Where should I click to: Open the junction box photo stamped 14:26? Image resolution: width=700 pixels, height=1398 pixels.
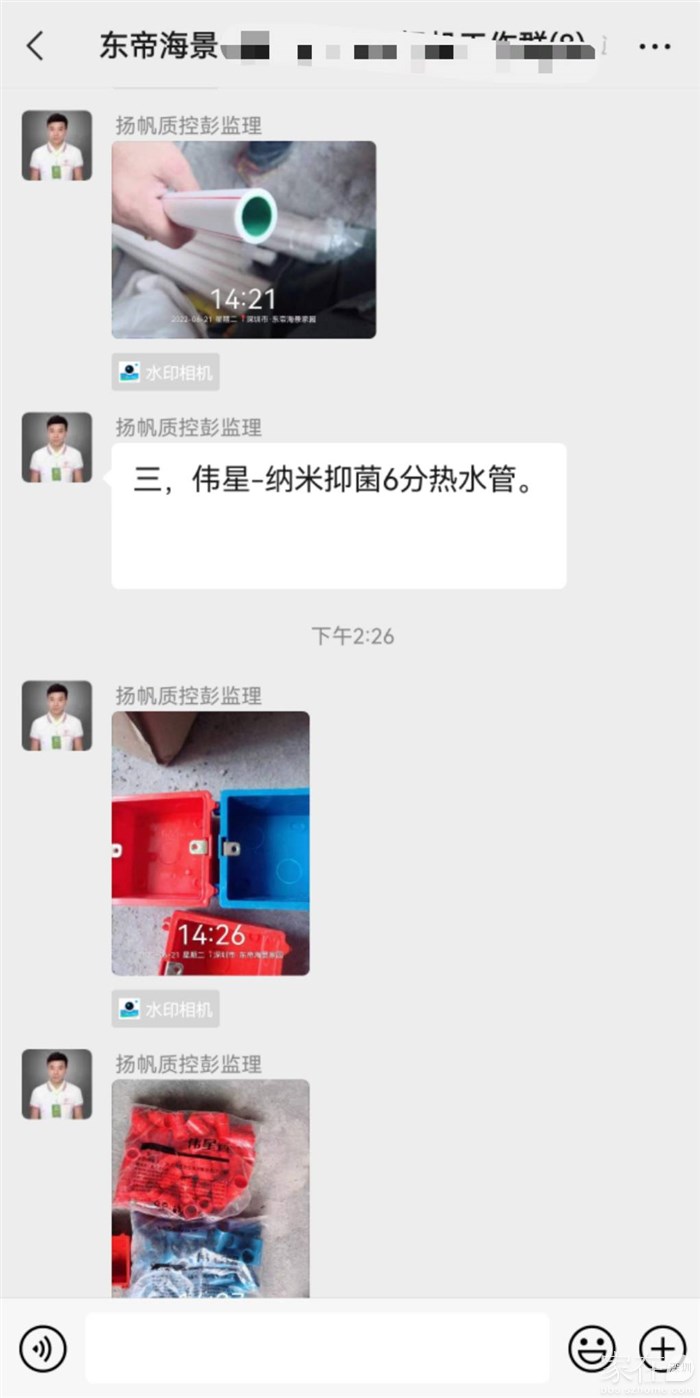(x=210, y=842)
